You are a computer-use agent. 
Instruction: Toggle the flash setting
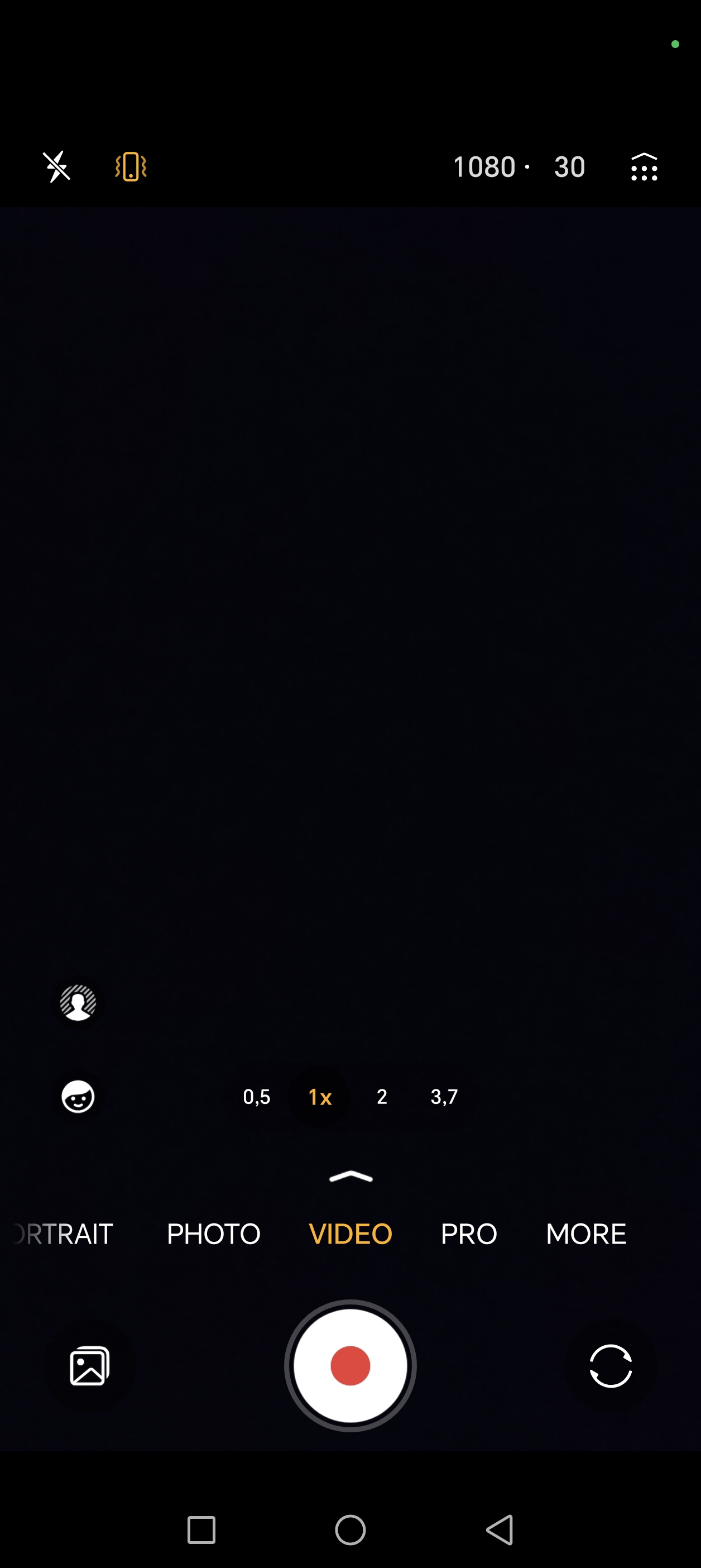56,167
